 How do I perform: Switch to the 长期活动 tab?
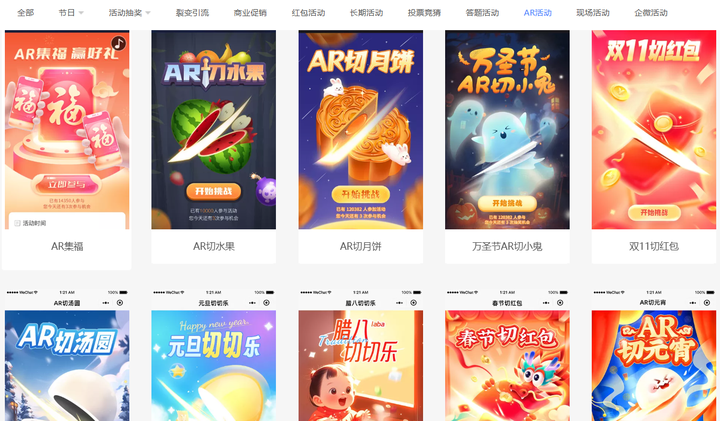(366, 13)
